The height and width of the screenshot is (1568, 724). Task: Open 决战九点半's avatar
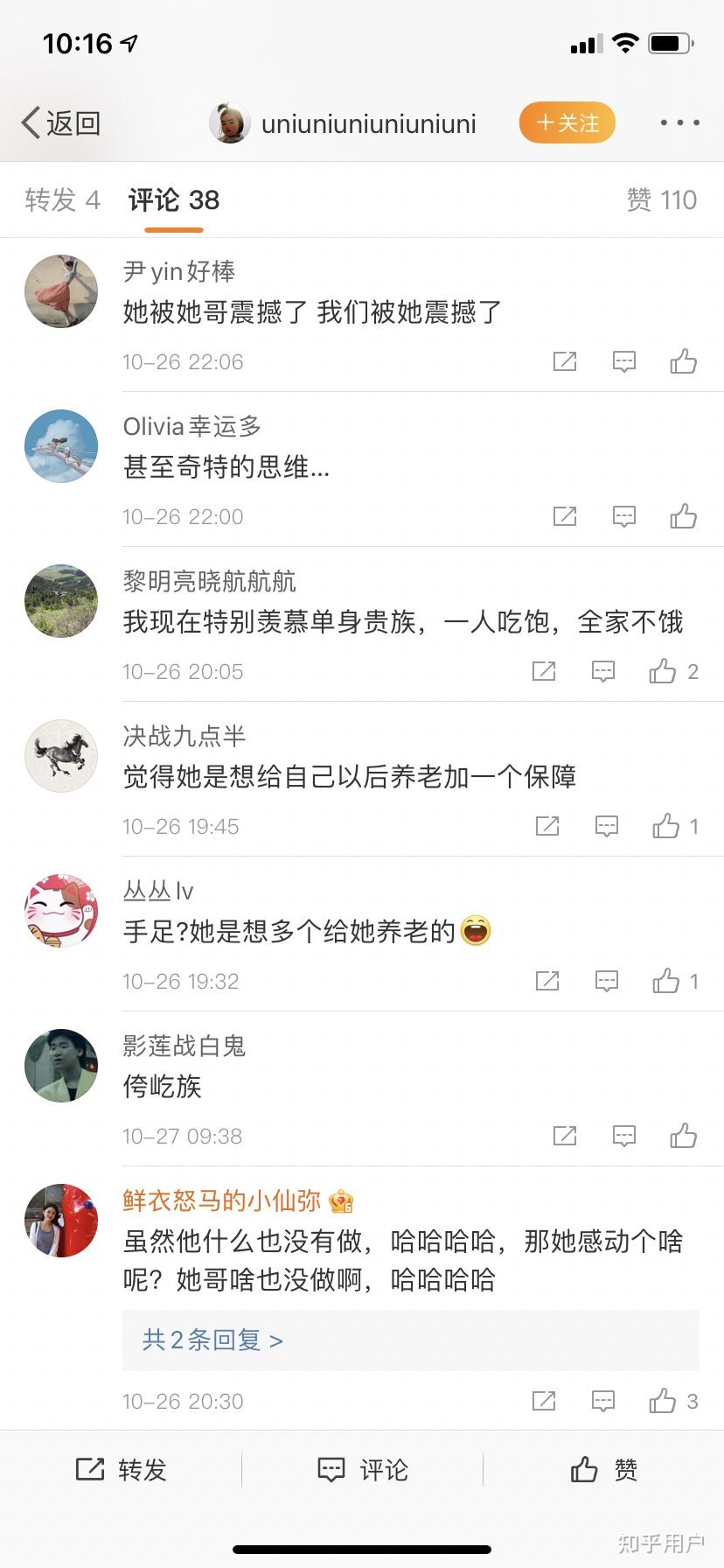pos(61,756)
